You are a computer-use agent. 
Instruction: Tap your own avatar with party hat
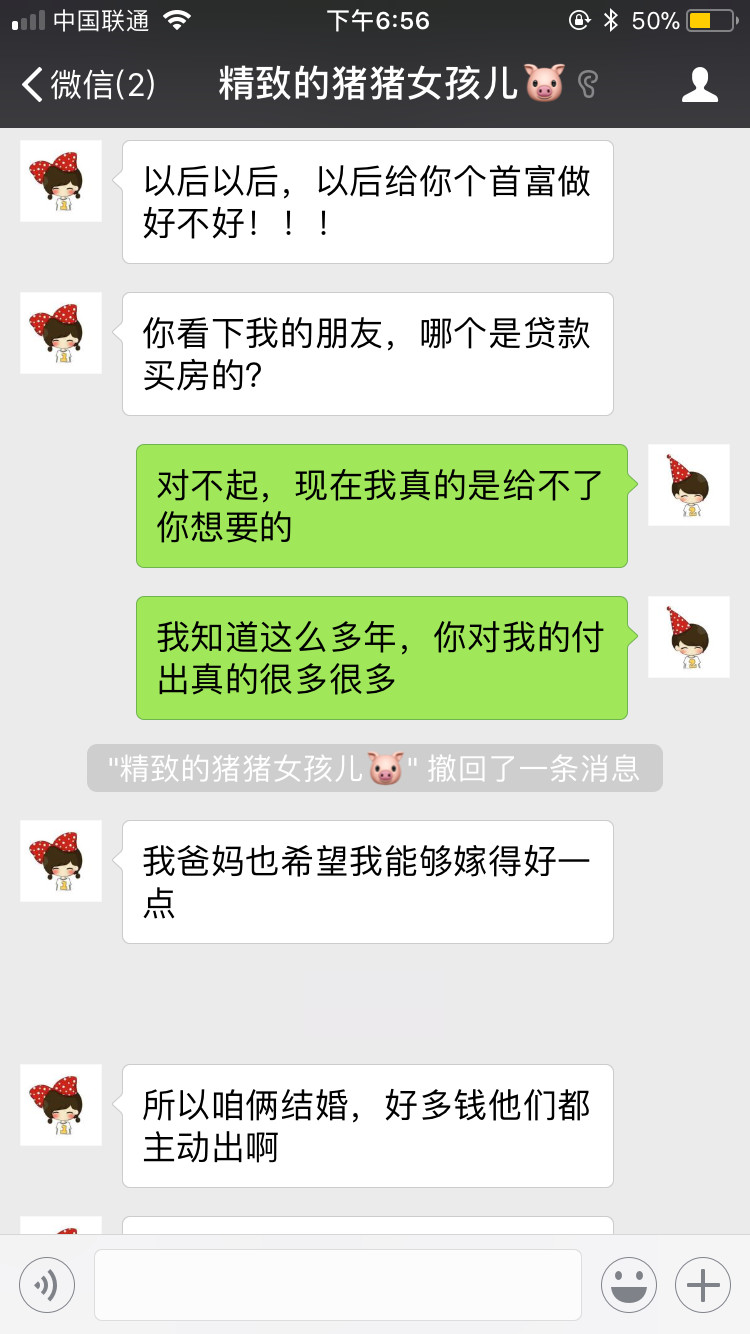689,485
